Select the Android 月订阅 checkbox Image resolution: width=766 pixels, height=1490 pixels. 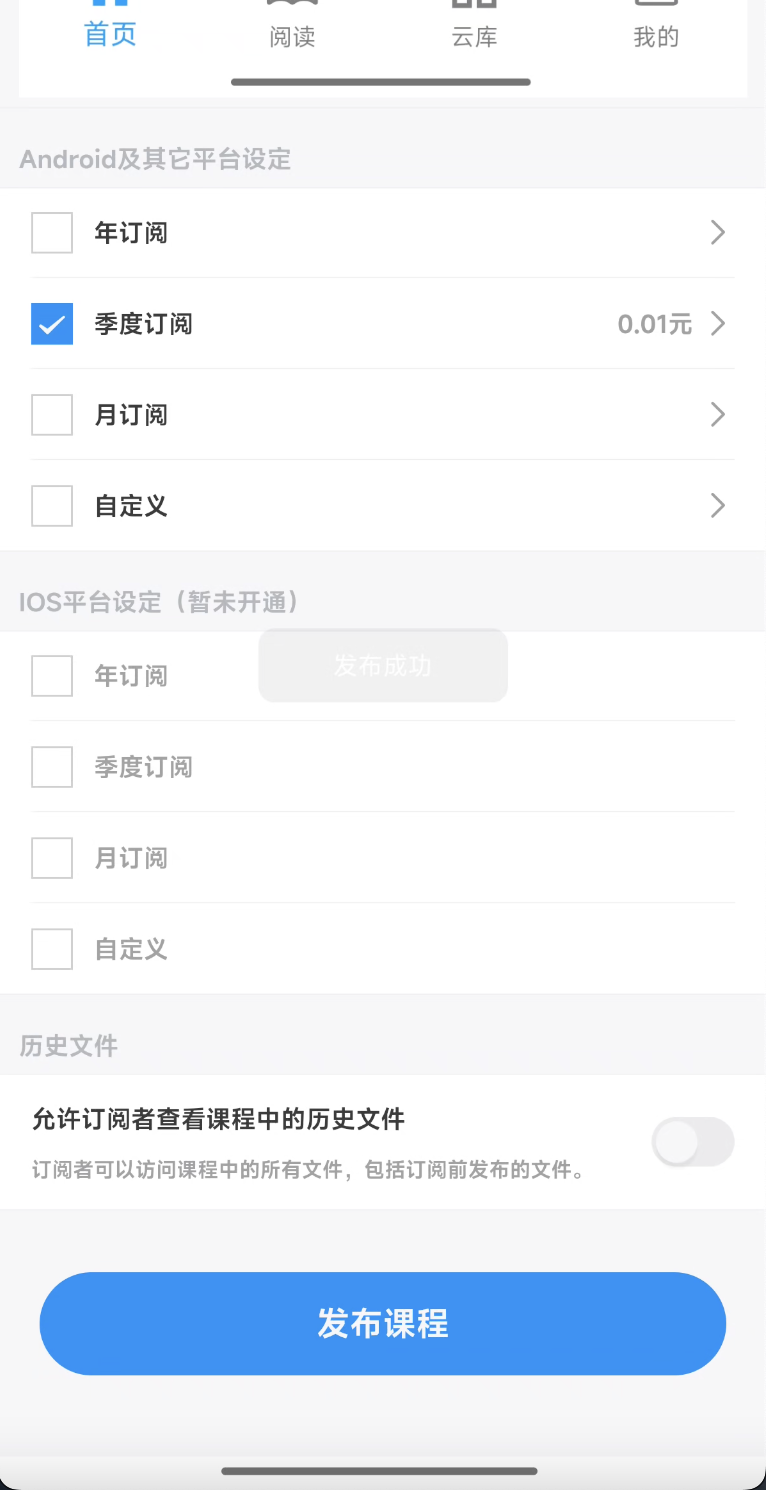(x=52, y=415)
